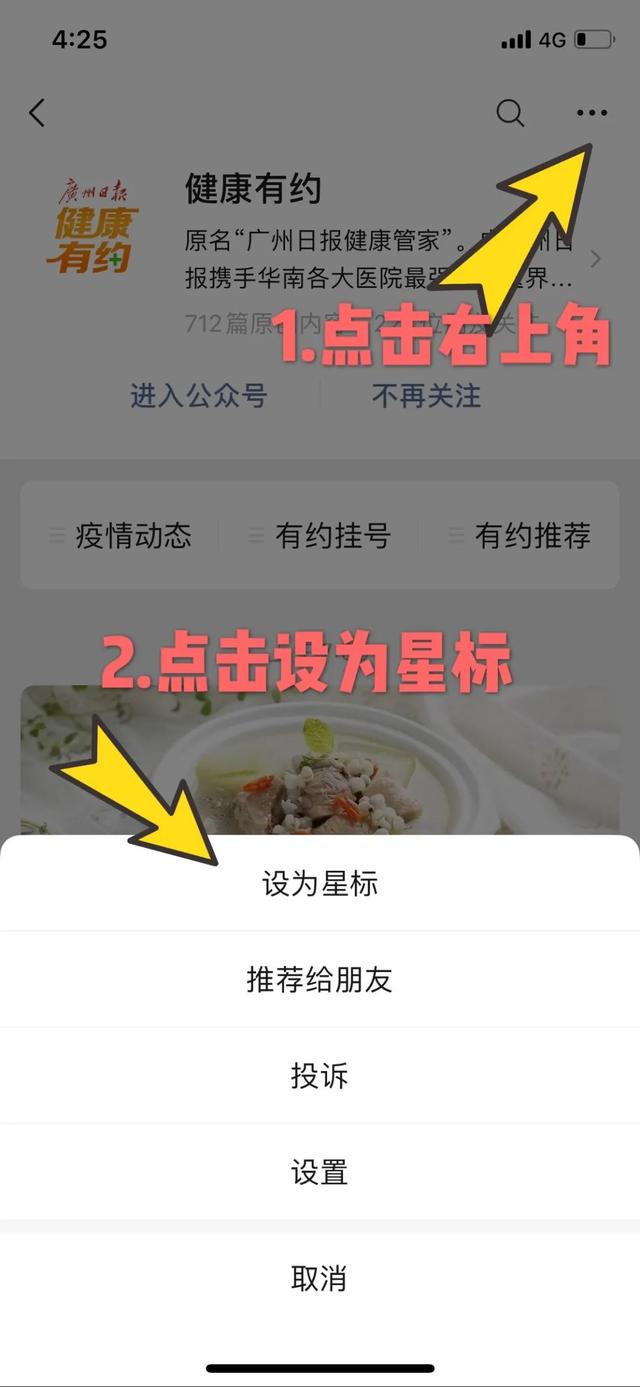Viewport: 640px width, 1387px height.
Task: Tap 不再关注 to unfollow
Action: pos(427,396)
